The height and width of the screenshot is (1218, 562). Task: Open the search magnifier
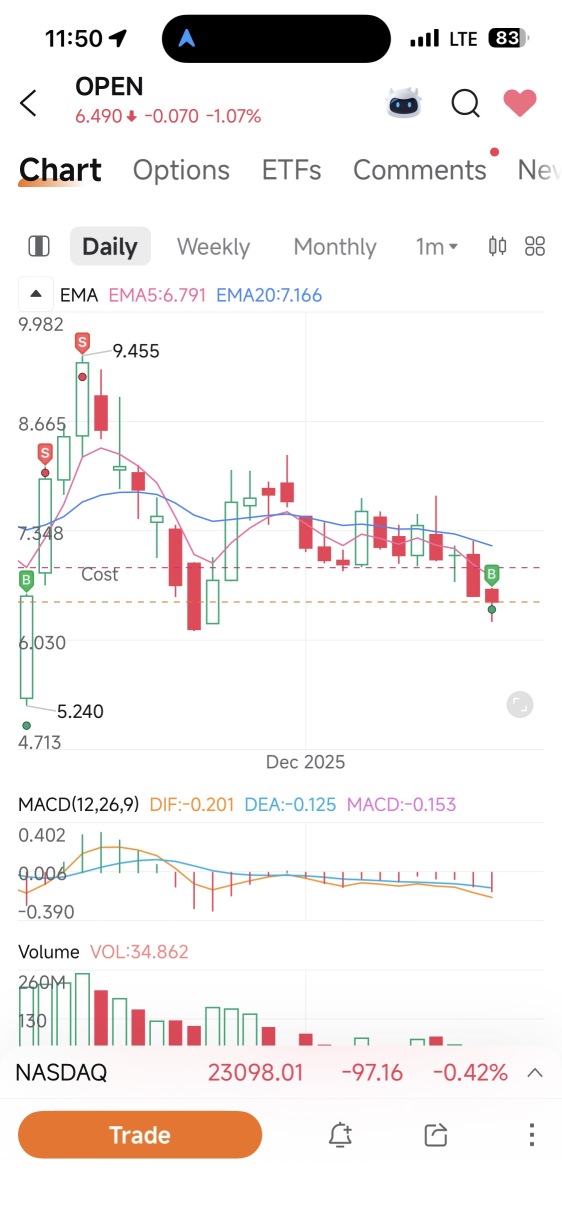click(x=465, y=102)
